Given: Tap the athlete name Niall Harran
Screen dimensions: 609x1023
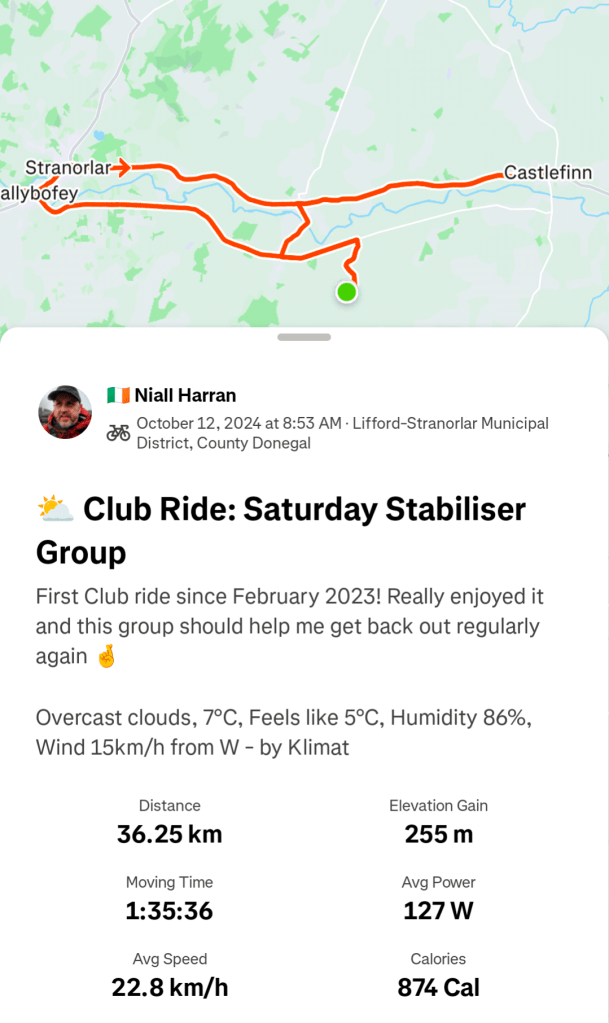Looking at the screenshot, I should pos(185,395).
